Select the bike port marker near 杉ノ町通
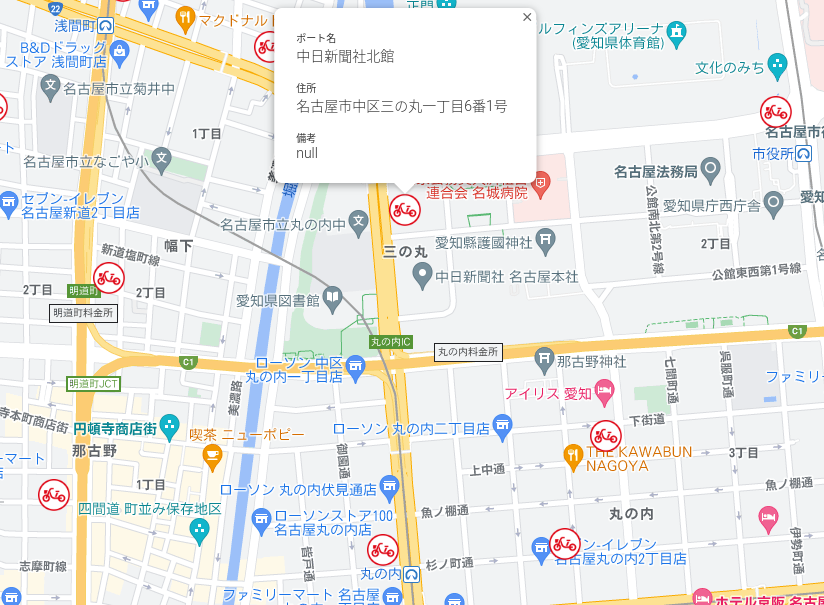The width and height of the screenshot is (824, 605). pyautogui.click(x=383, y=548)
